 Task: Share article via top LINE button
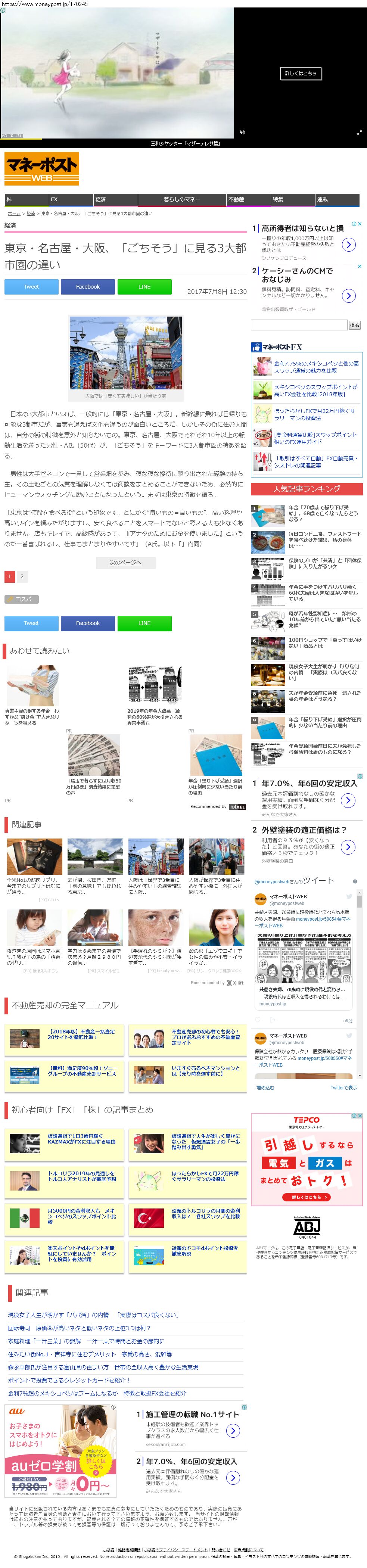(x=144, y=287)
